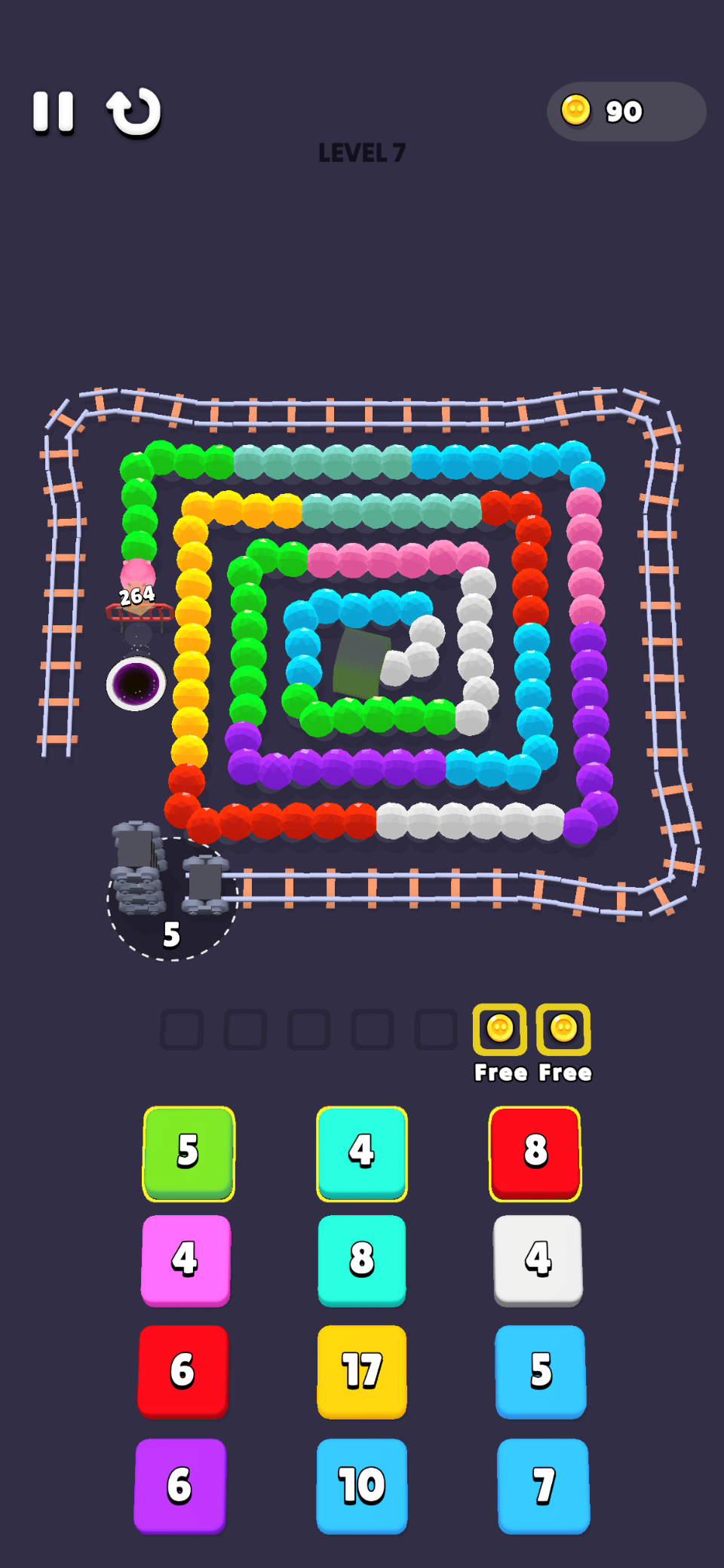Pick the highlighted red 8 block
Image resolution: width=724 pixels, height=1568 pixels.
(x=535, y=1152)
